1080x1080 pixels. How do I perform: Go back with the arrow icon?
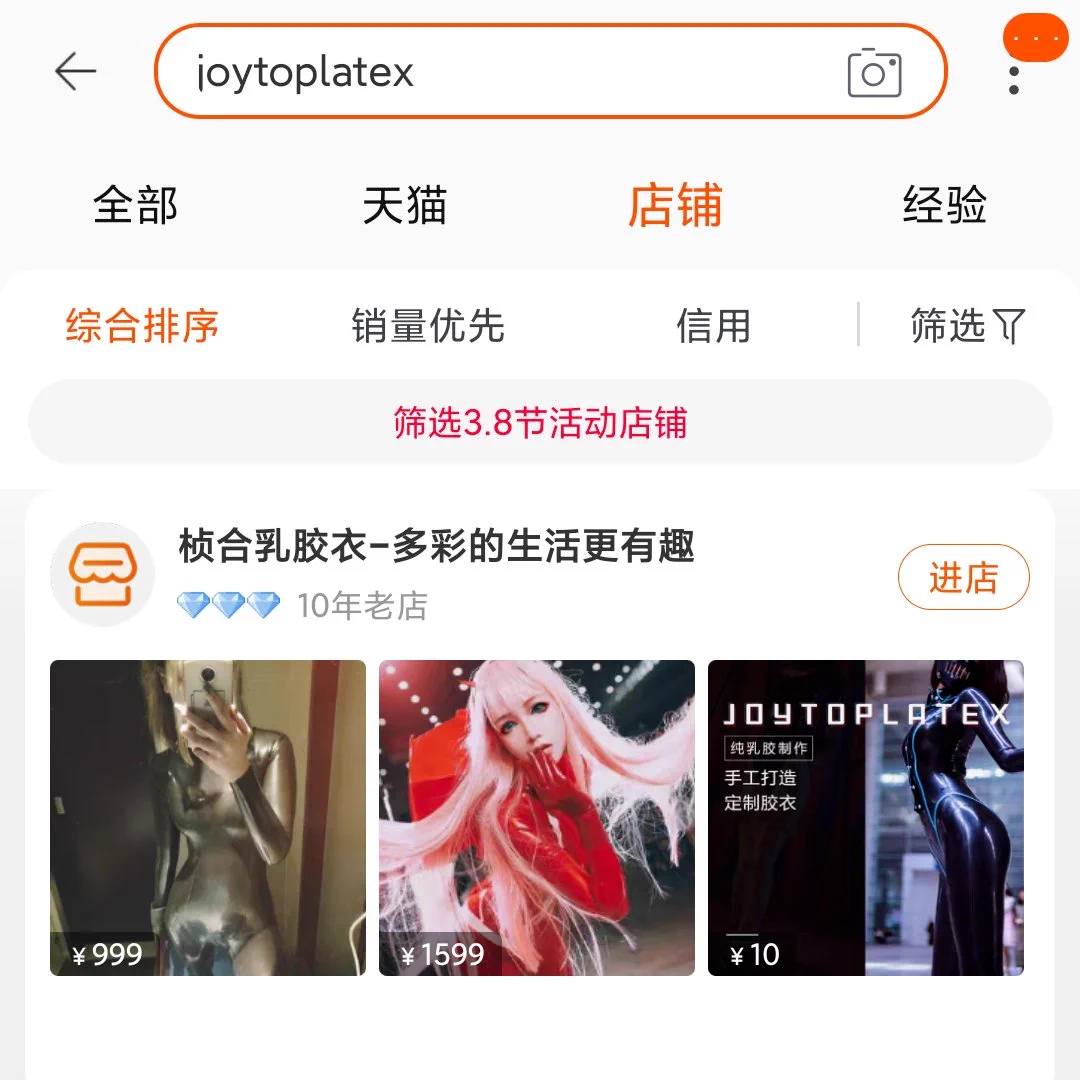point(75,72)
